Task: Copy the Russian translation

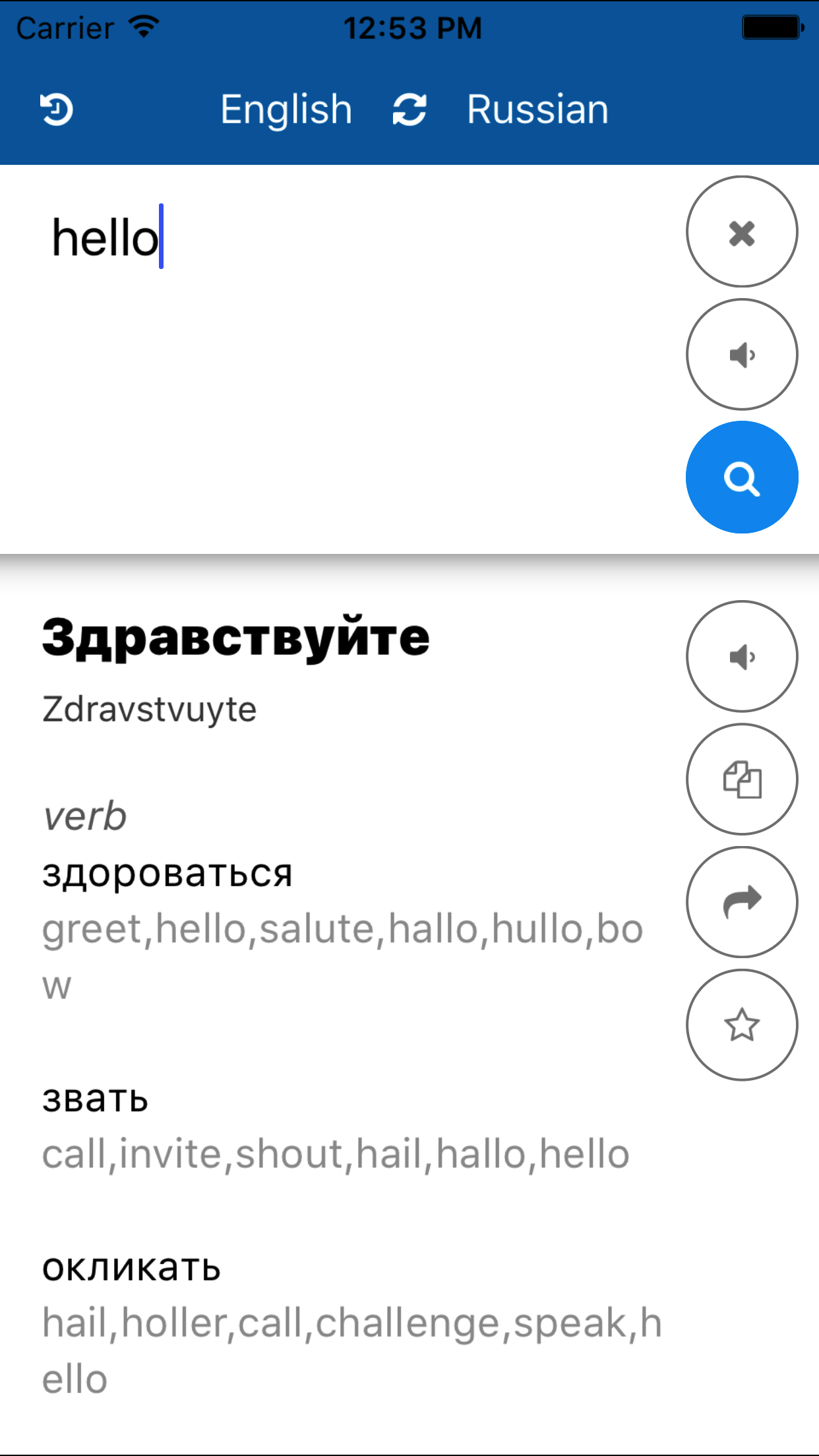Action: point(742,779)
